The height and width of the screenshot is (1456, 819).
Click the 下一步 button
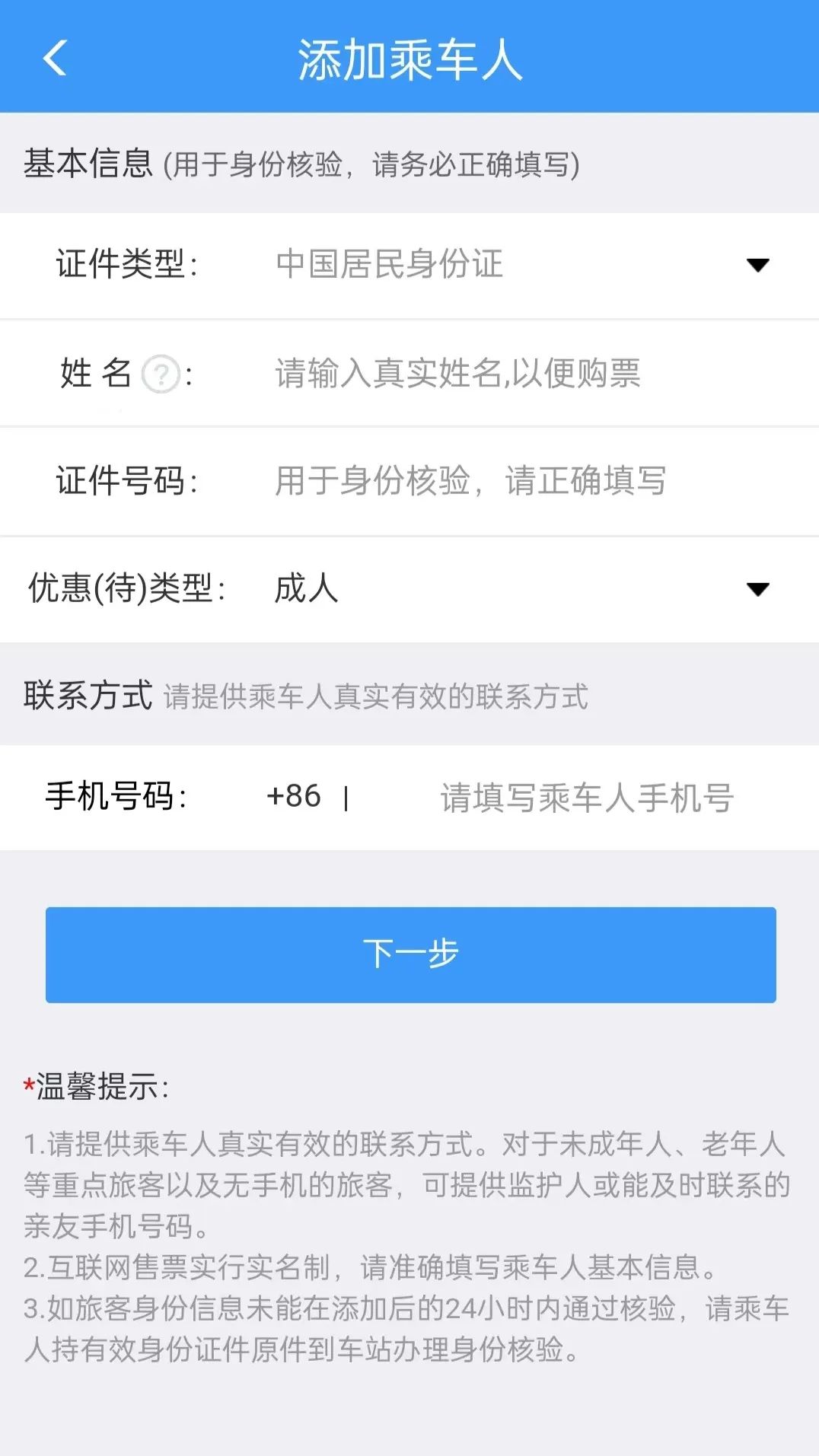pyautogui.click(x=409, y=954)
